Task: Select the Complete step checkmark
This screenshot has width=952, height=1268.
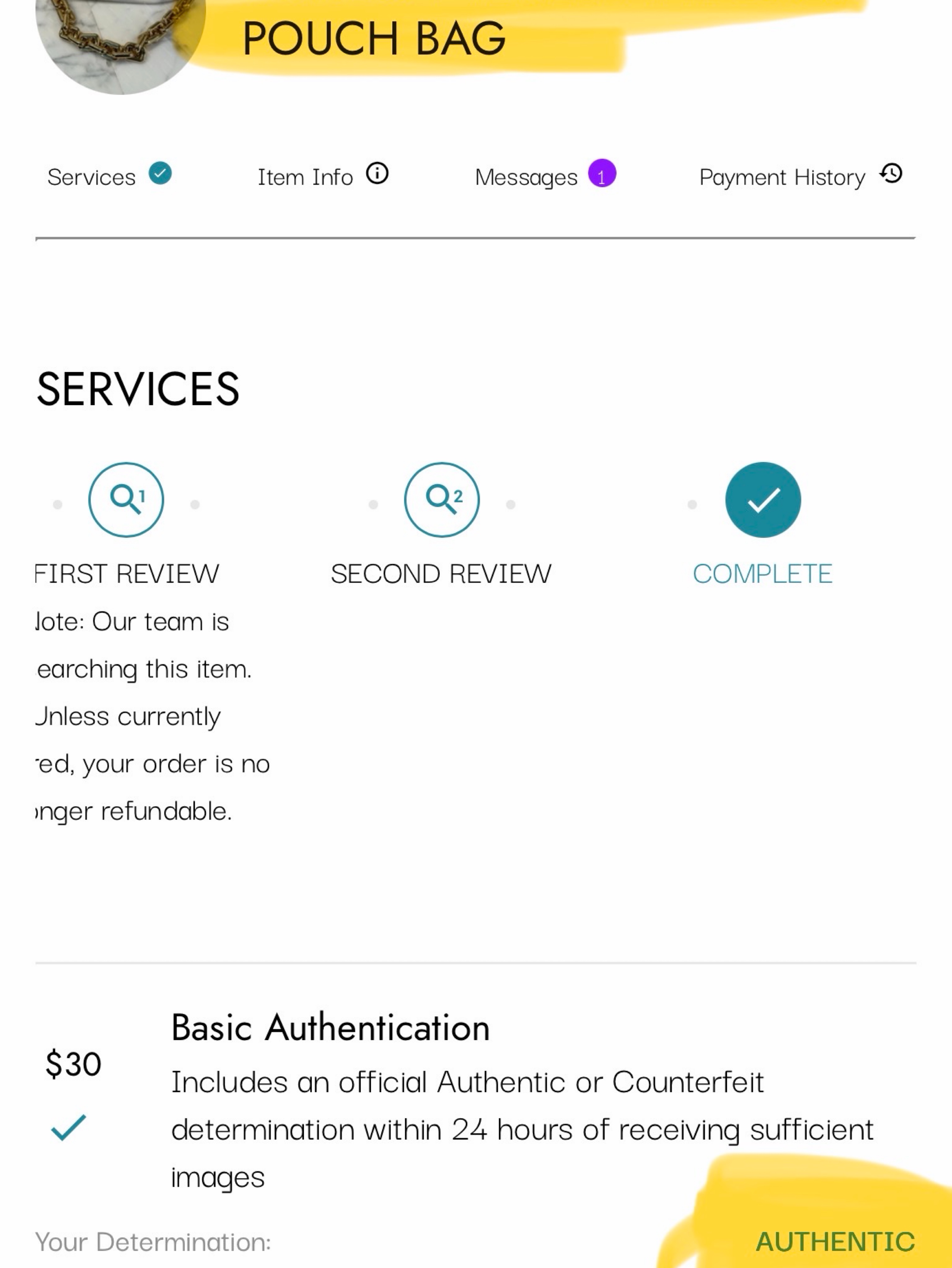Action: (x=763, y=500)
